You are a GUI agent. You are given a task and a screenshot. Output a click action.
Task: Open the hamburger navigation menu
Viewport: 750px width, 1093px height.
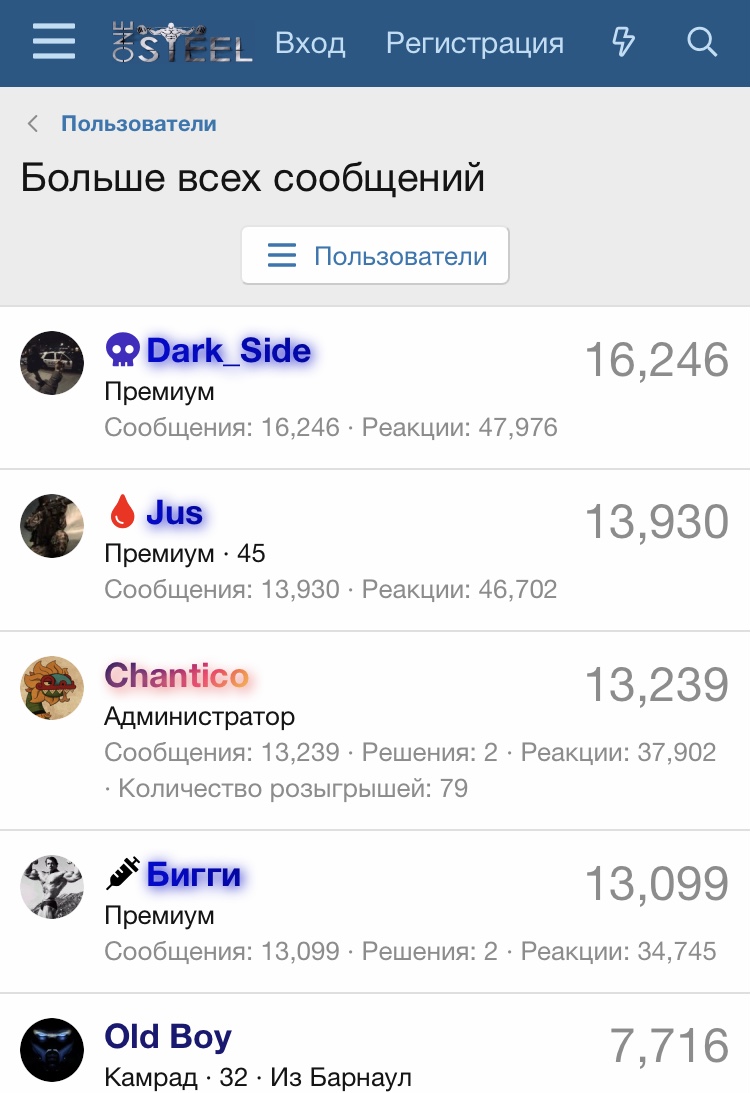[54, 43]
